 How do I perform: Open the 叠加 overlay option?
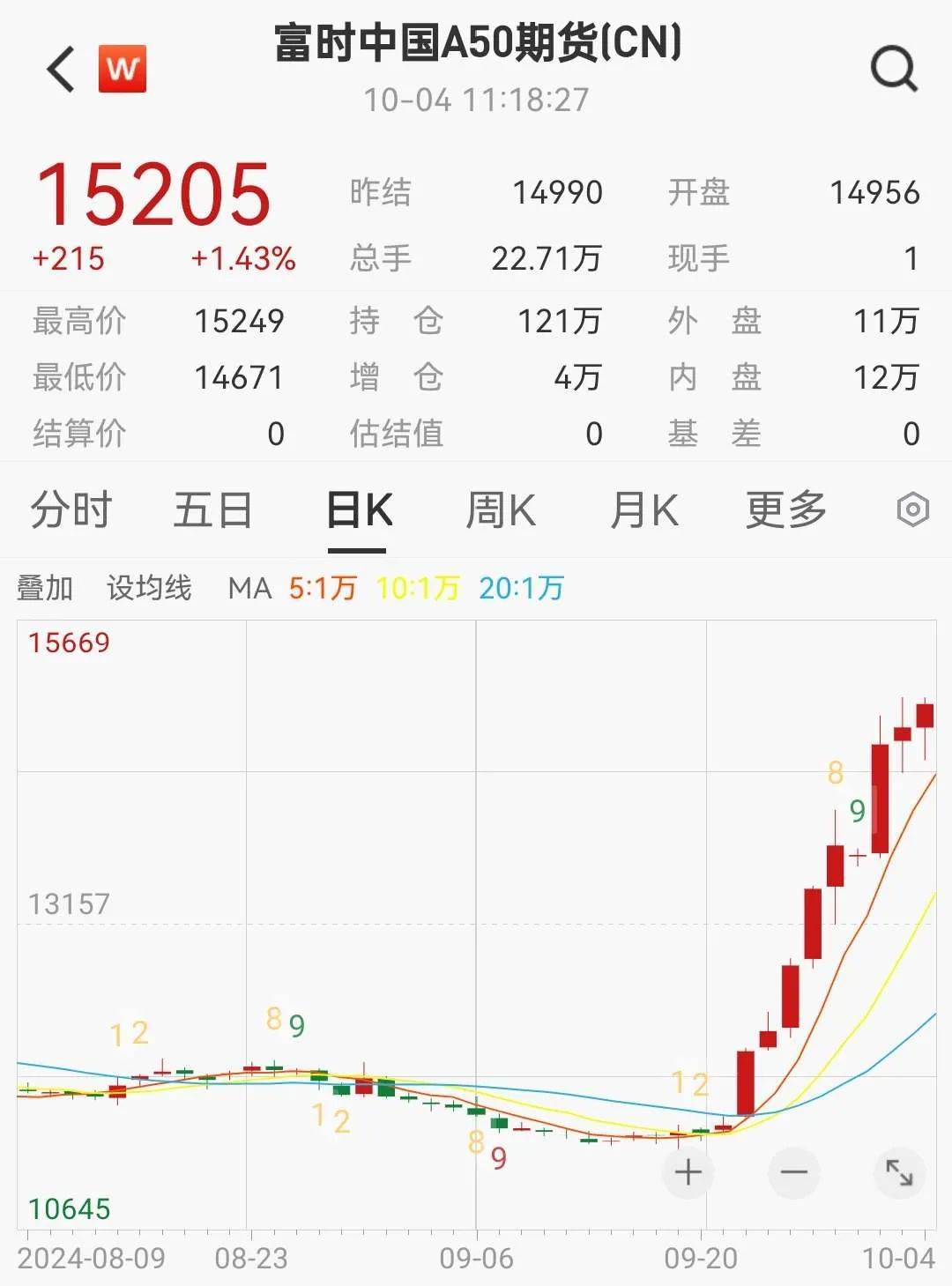point(46,586)
